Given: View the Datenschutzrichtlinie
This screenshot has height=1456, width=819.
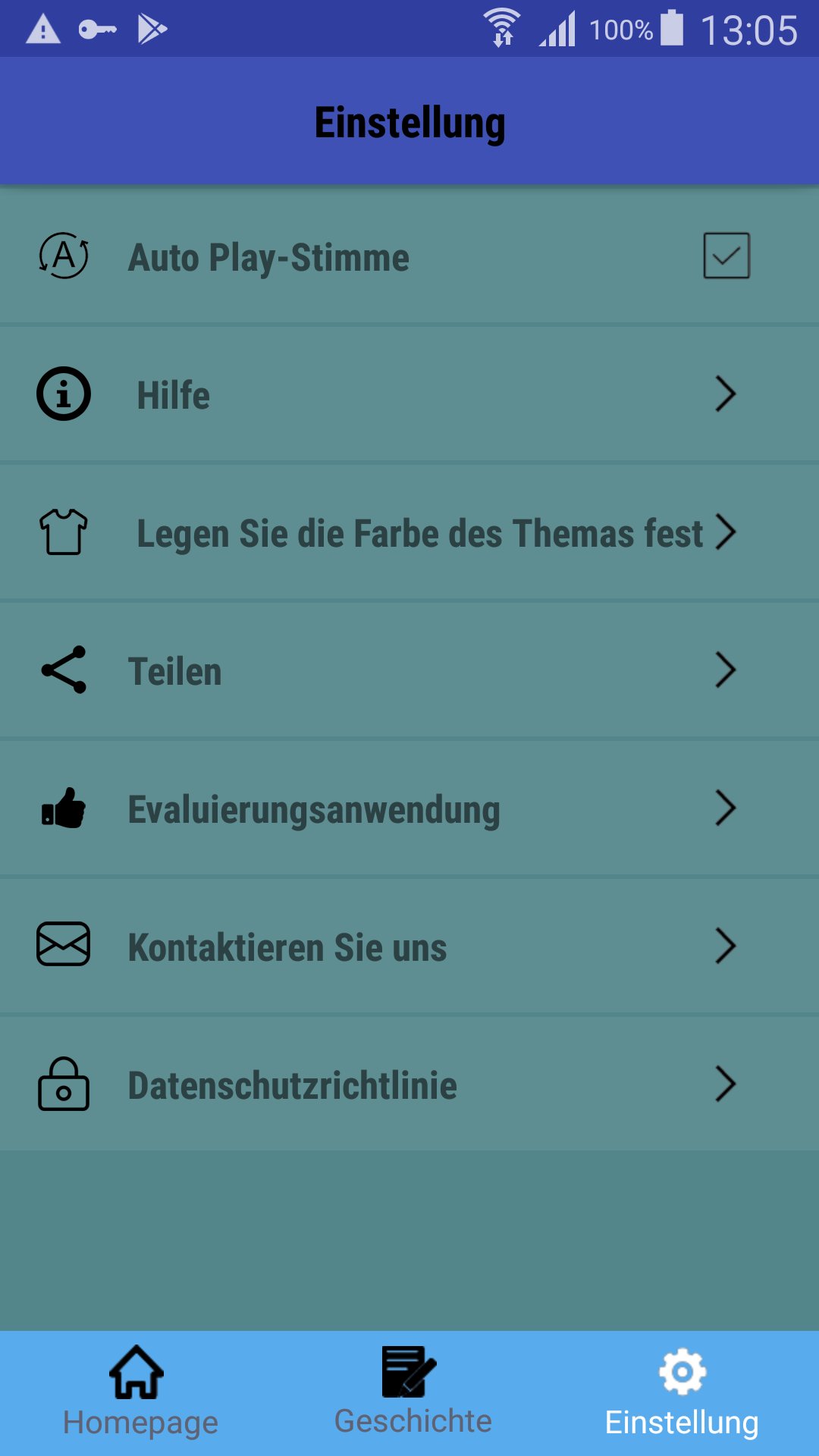Looking at the screenshot, I should point(409,1084).
